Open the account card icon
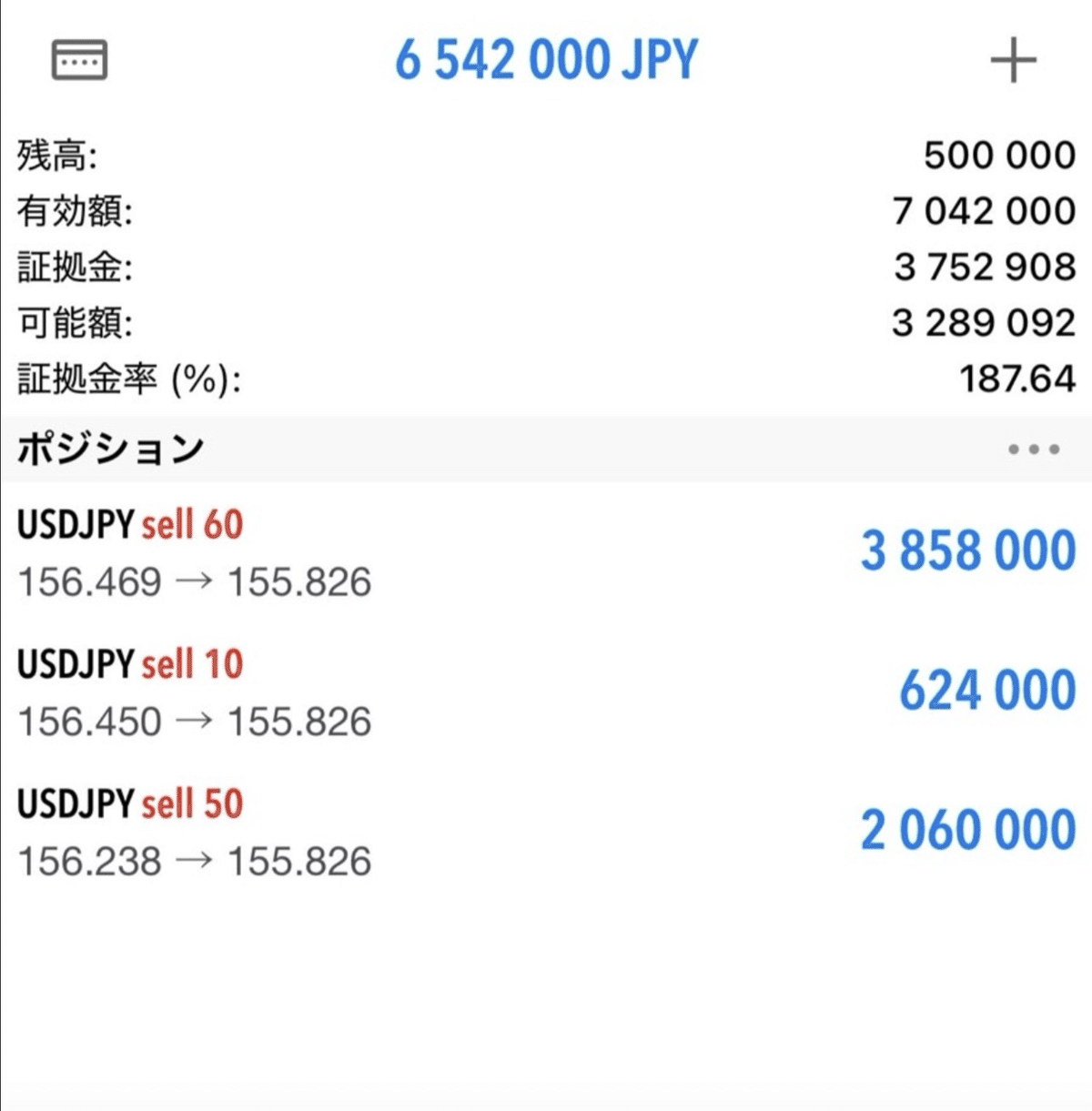Image resolution: width=1092 pixels, height=1111 pixels. tap(79, 60)
